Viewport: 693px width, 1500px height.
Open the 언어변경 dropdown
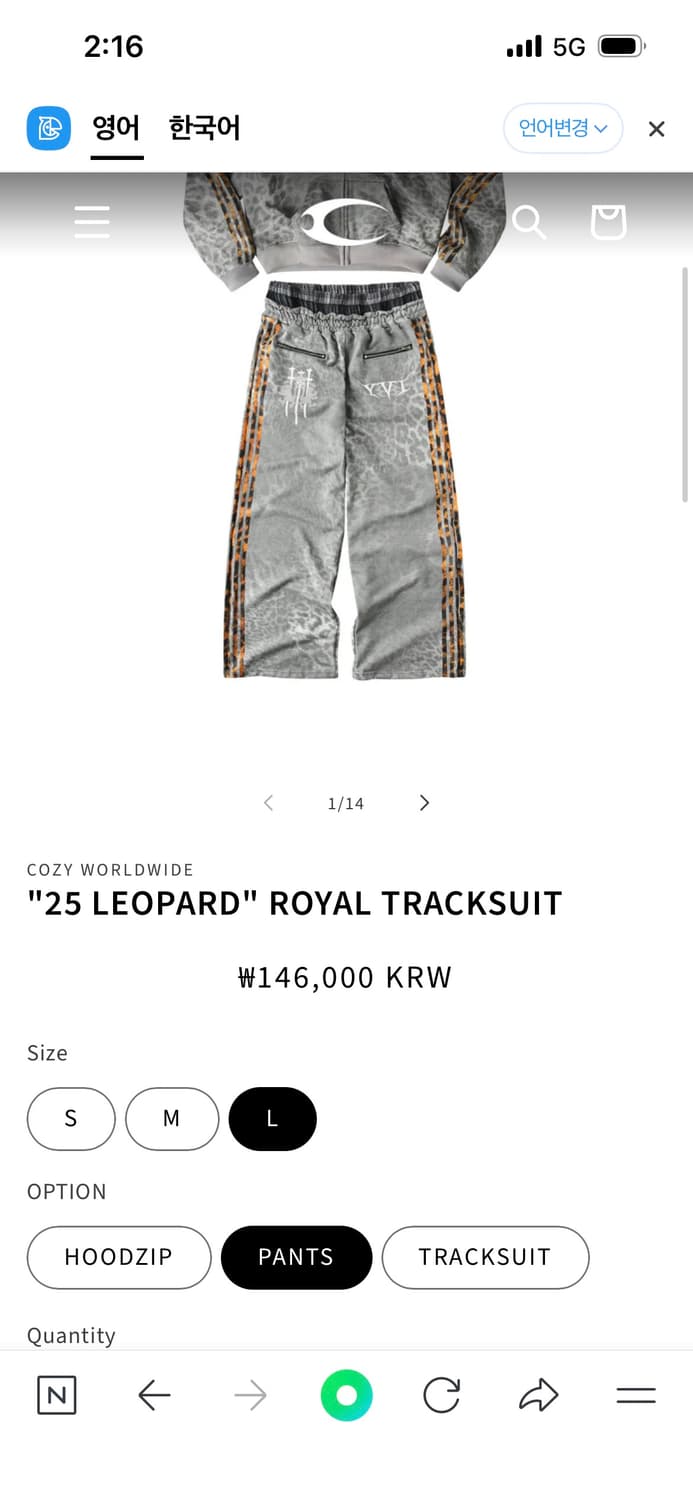[562, 128]
